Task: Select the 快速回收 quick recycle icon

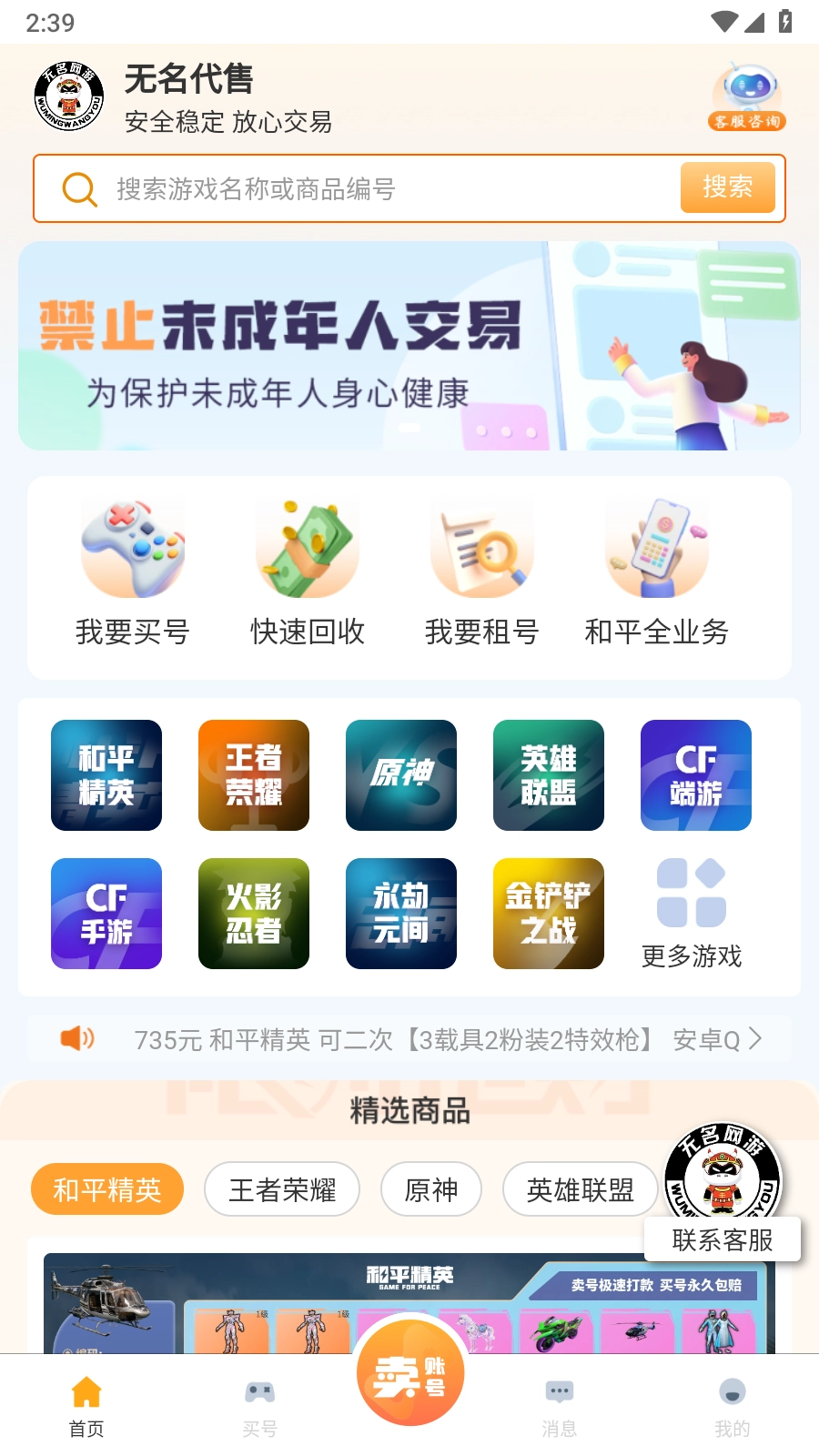Action: [x=307, y=569]
